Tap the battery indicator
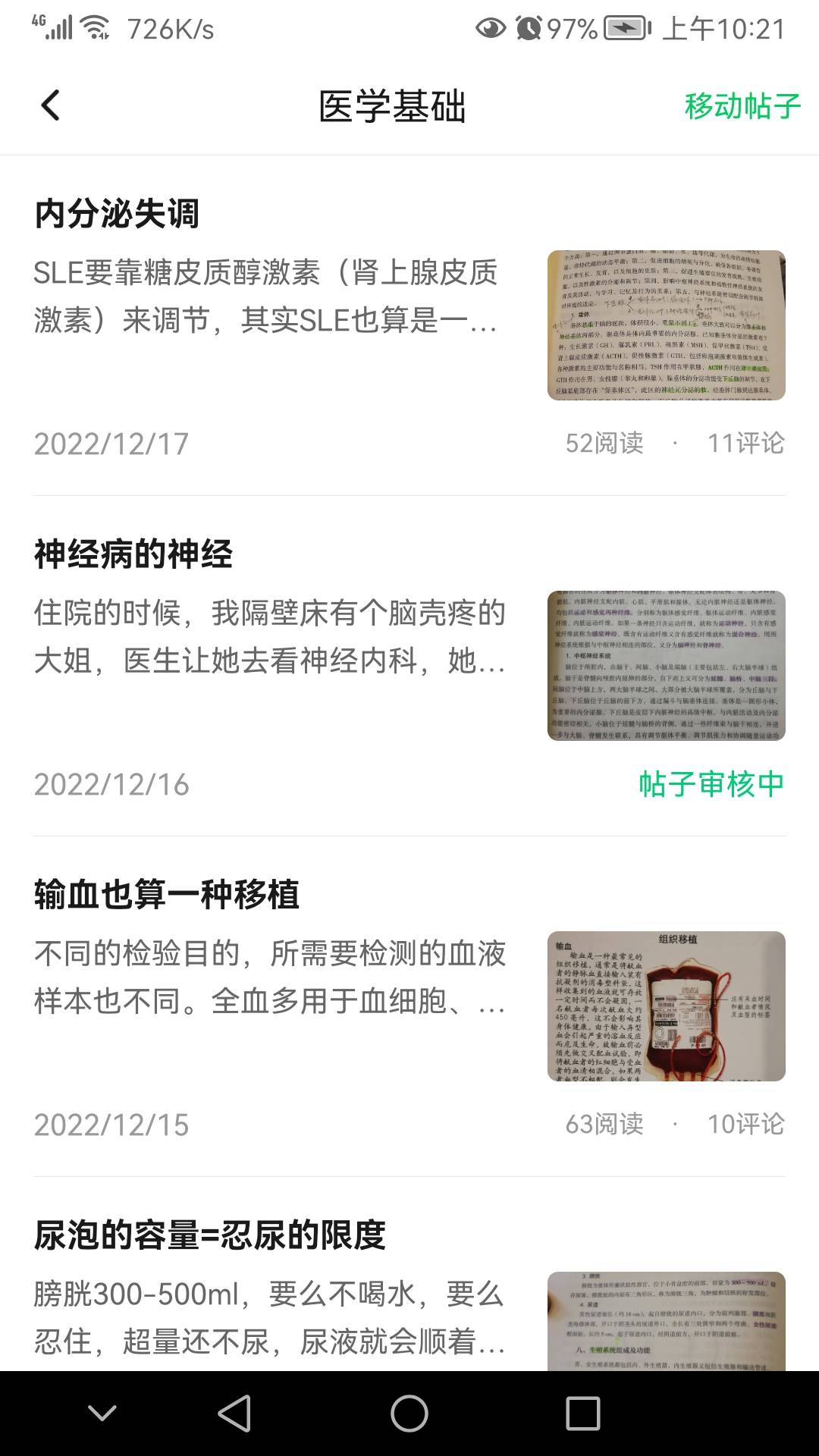819x1456 pixels. [x=622, y=25]
